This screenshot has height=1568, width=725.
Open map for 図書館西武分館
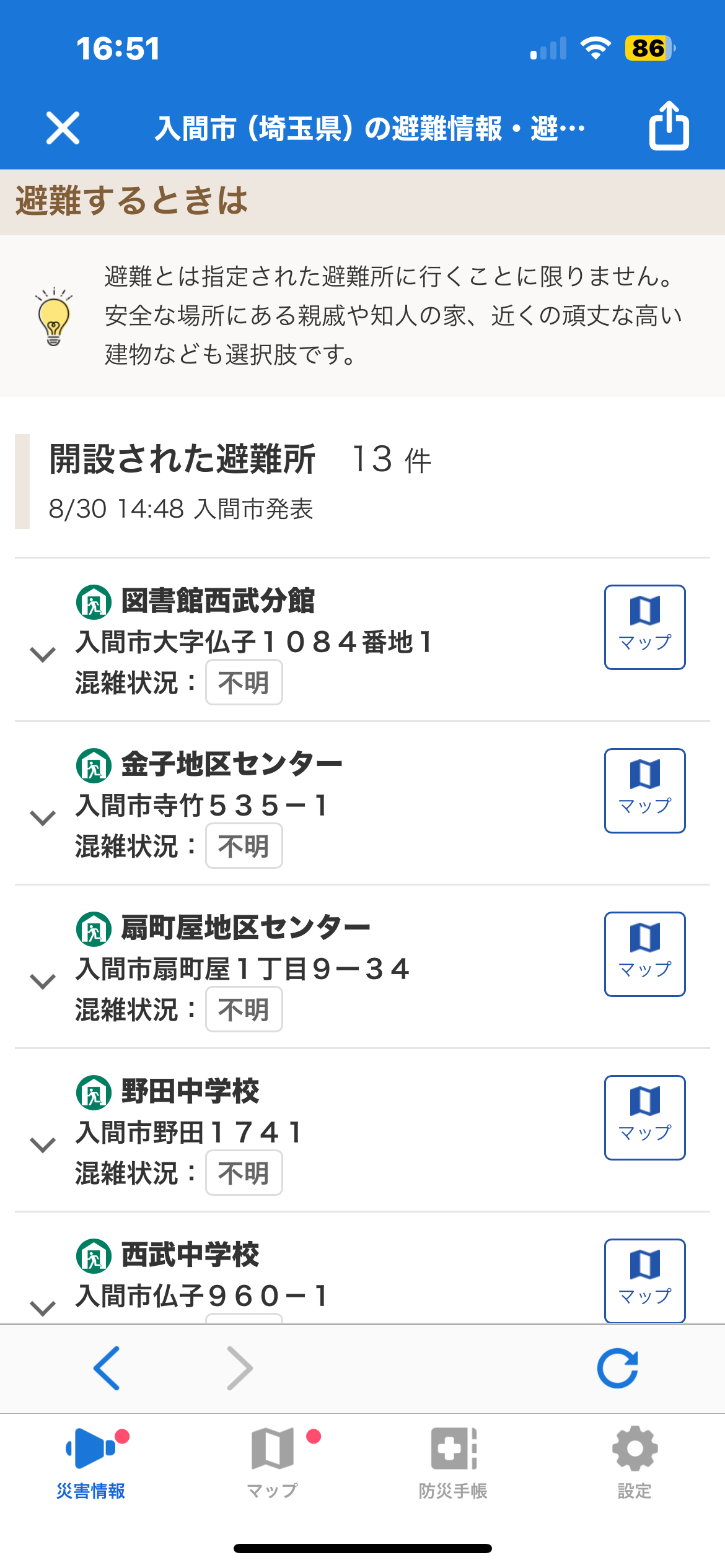[x=644, y=627]
